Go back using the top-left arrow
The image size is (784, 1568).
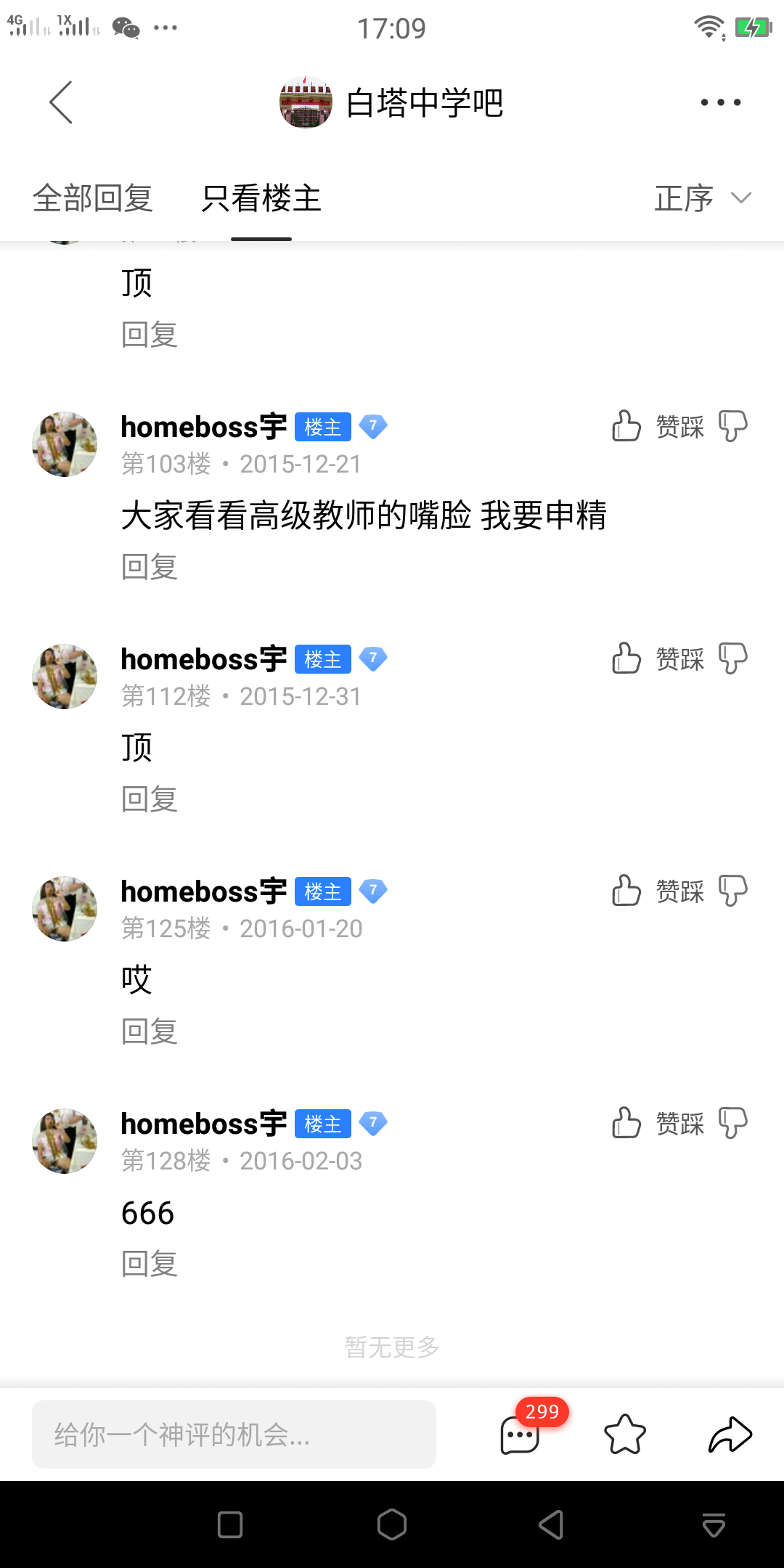coord(61,102)
